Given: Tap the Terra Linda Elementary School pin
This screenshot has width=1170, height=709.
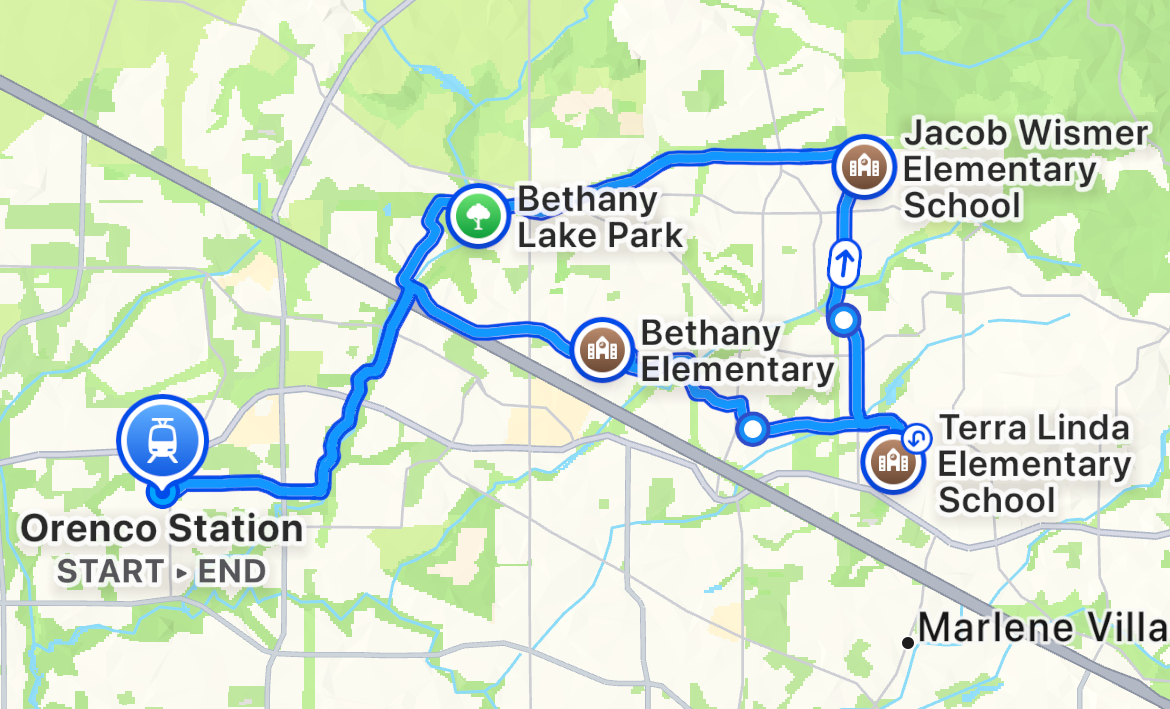Looking at the screenshot, I should (x=893, y=461).
